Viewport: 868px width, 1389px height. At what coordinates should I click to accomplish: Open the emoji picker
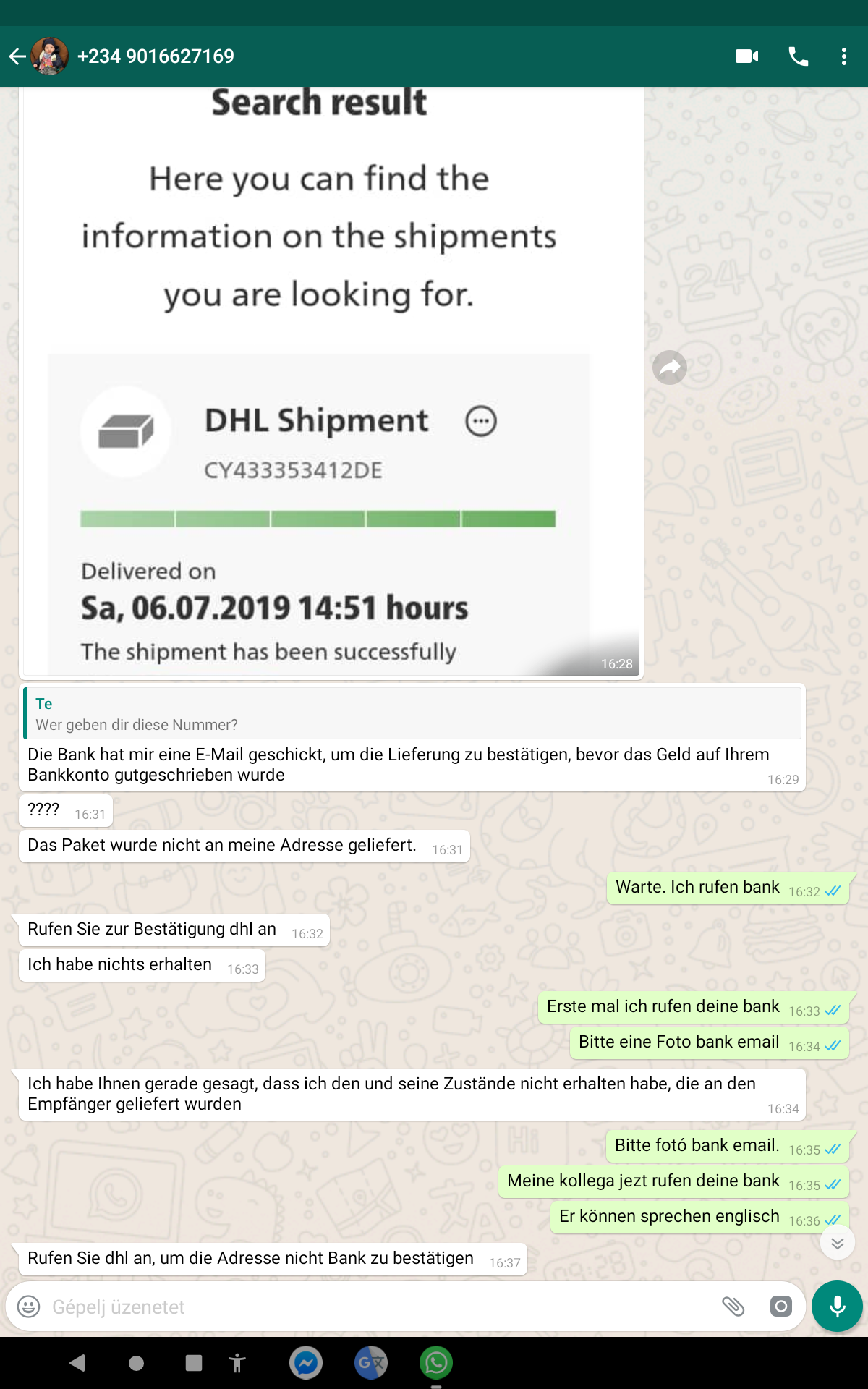tap(29, 1307)
